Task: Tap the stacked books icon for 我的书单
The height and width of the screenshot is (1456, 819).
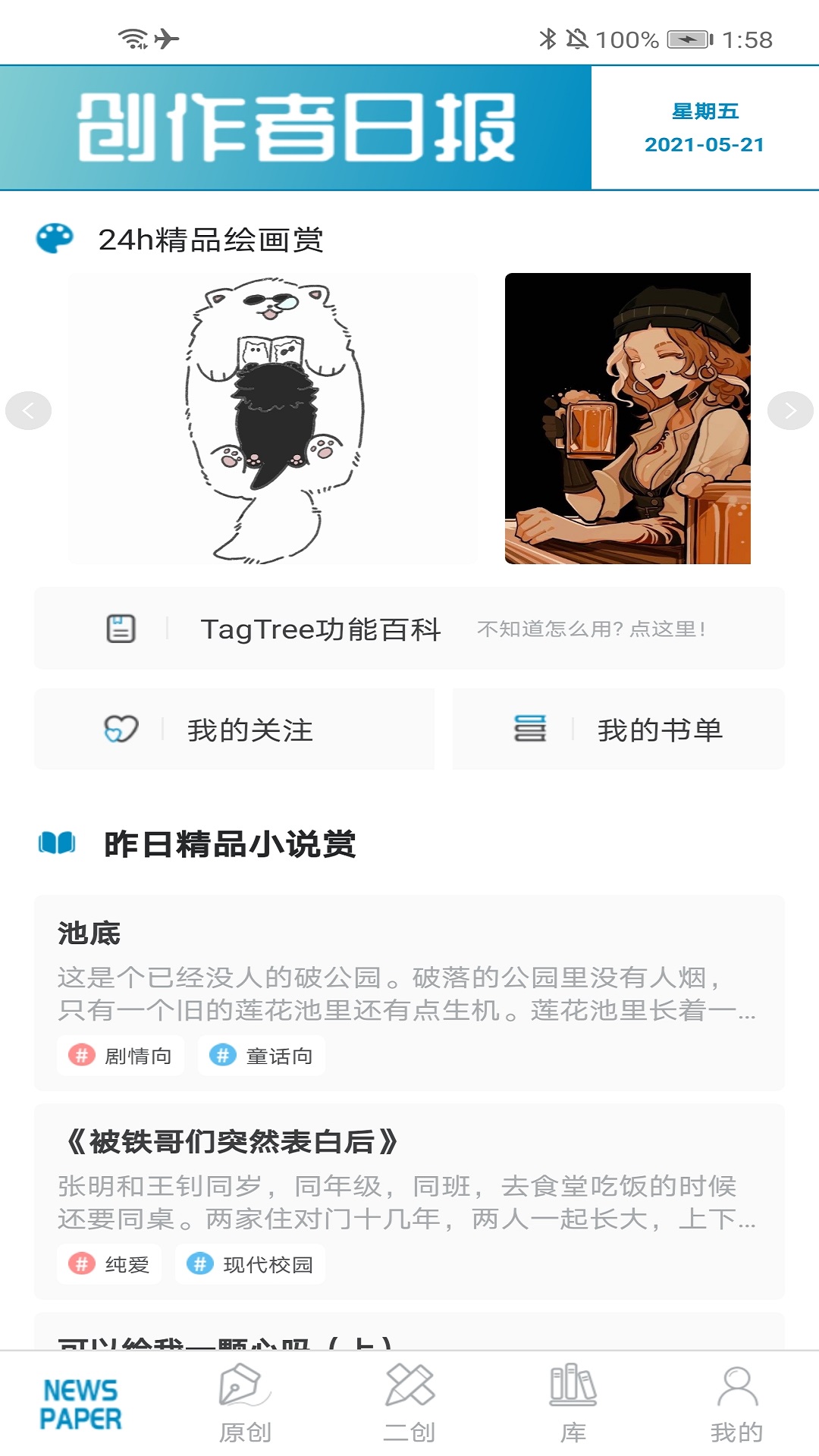Action: coord(531,728)
